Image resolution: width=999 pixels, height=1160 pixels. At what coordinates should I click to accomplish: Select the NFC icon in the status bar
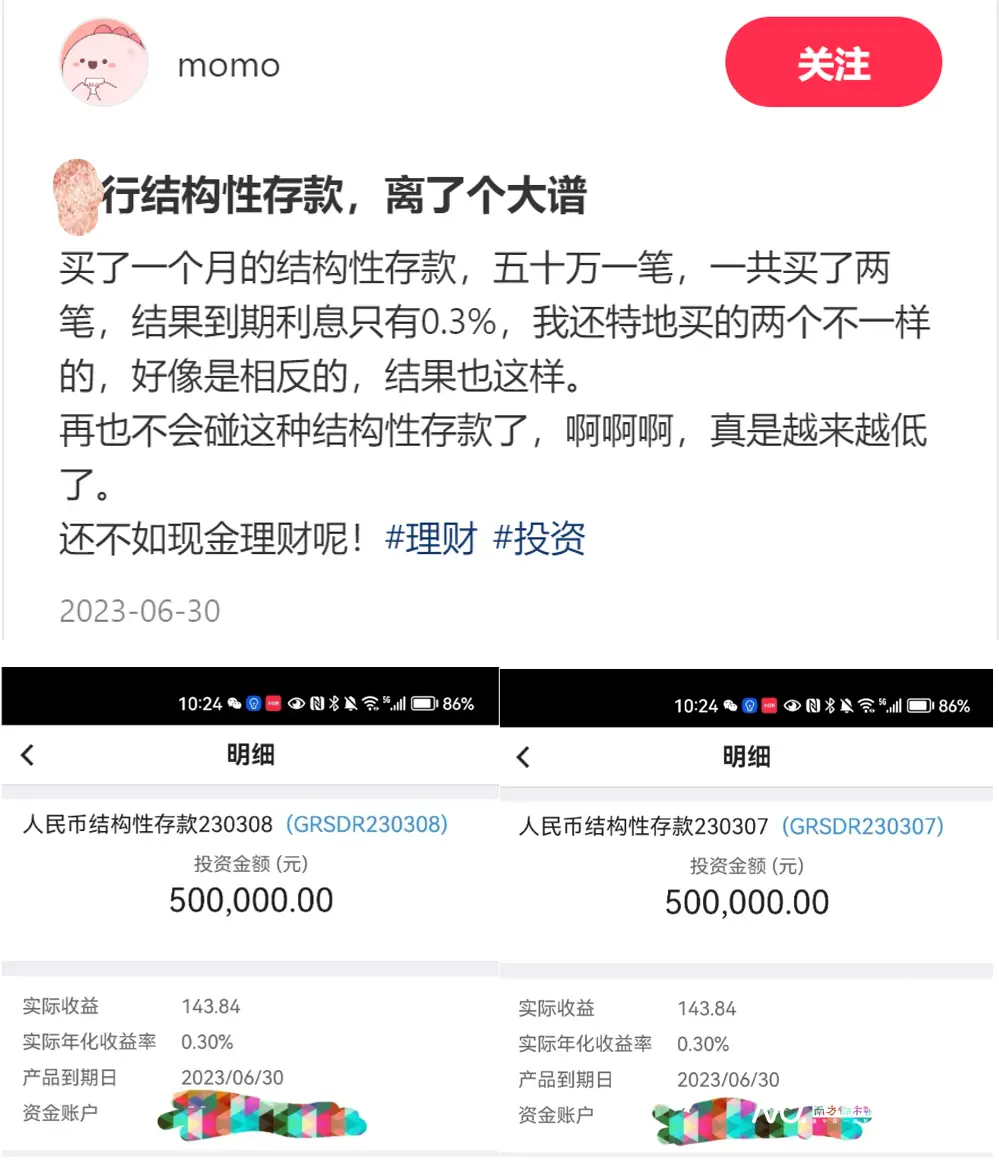[x=317, y=703]
